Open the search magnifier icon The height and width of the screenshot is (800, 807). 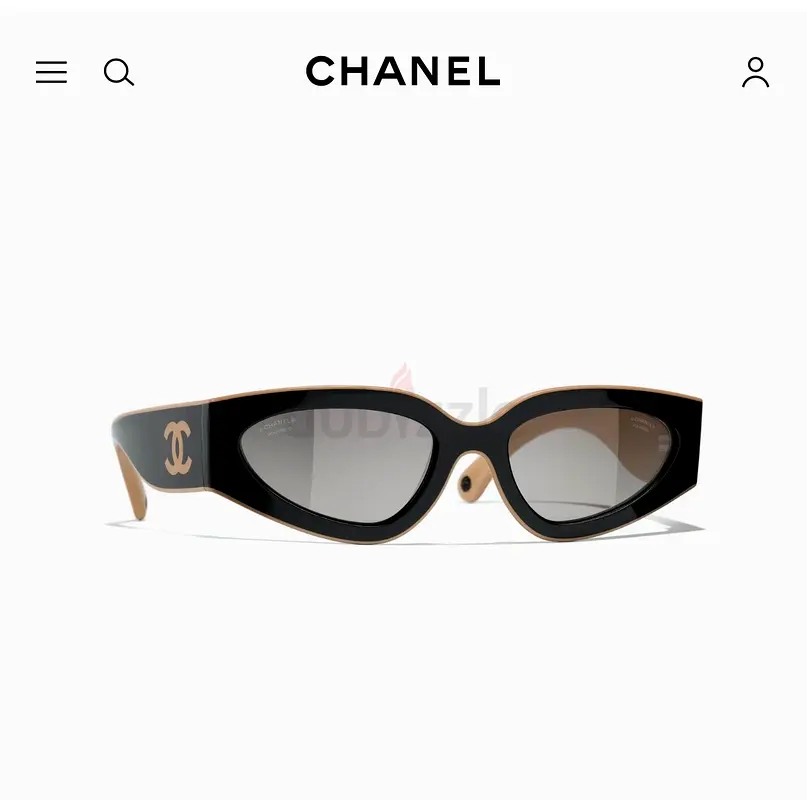(x=118, y=72)
